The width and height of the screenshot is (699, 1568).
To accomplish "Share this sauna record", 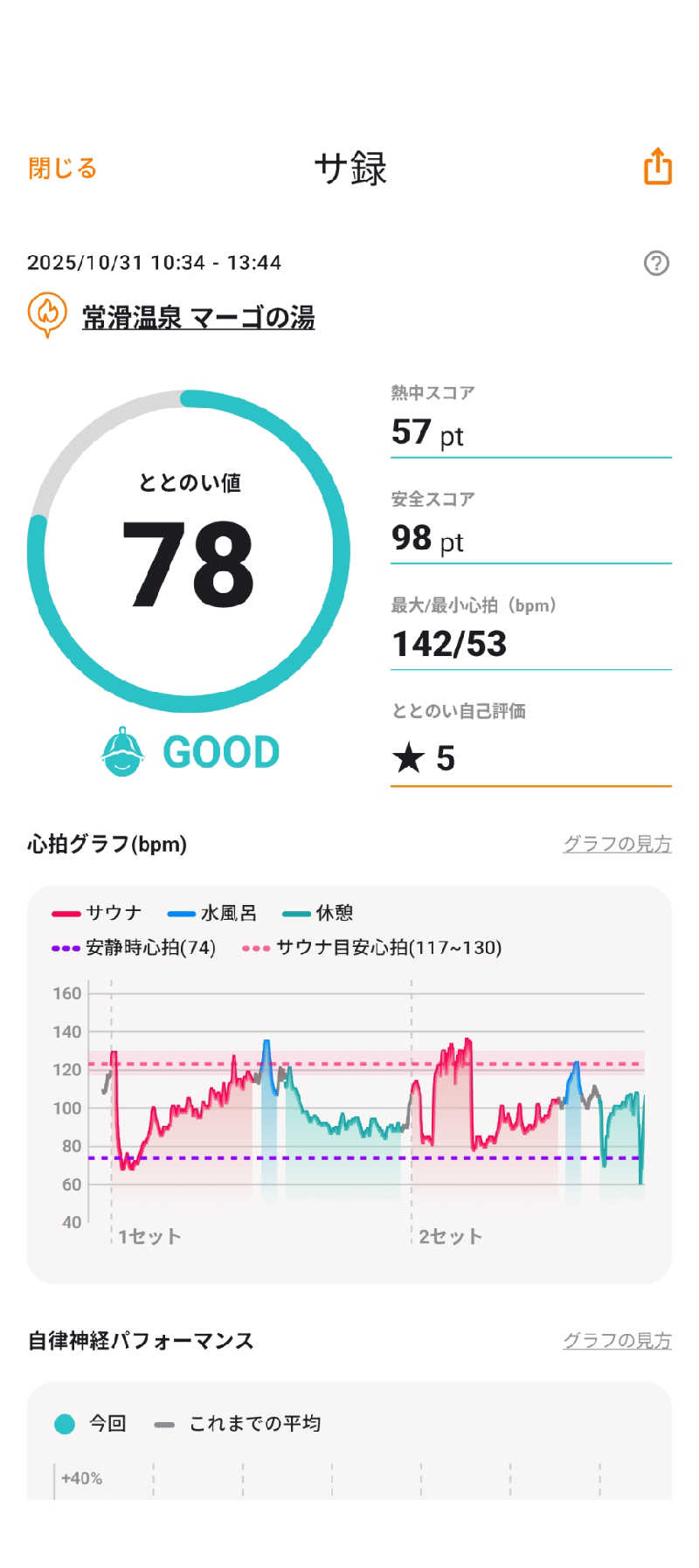I will click(657, 166).
